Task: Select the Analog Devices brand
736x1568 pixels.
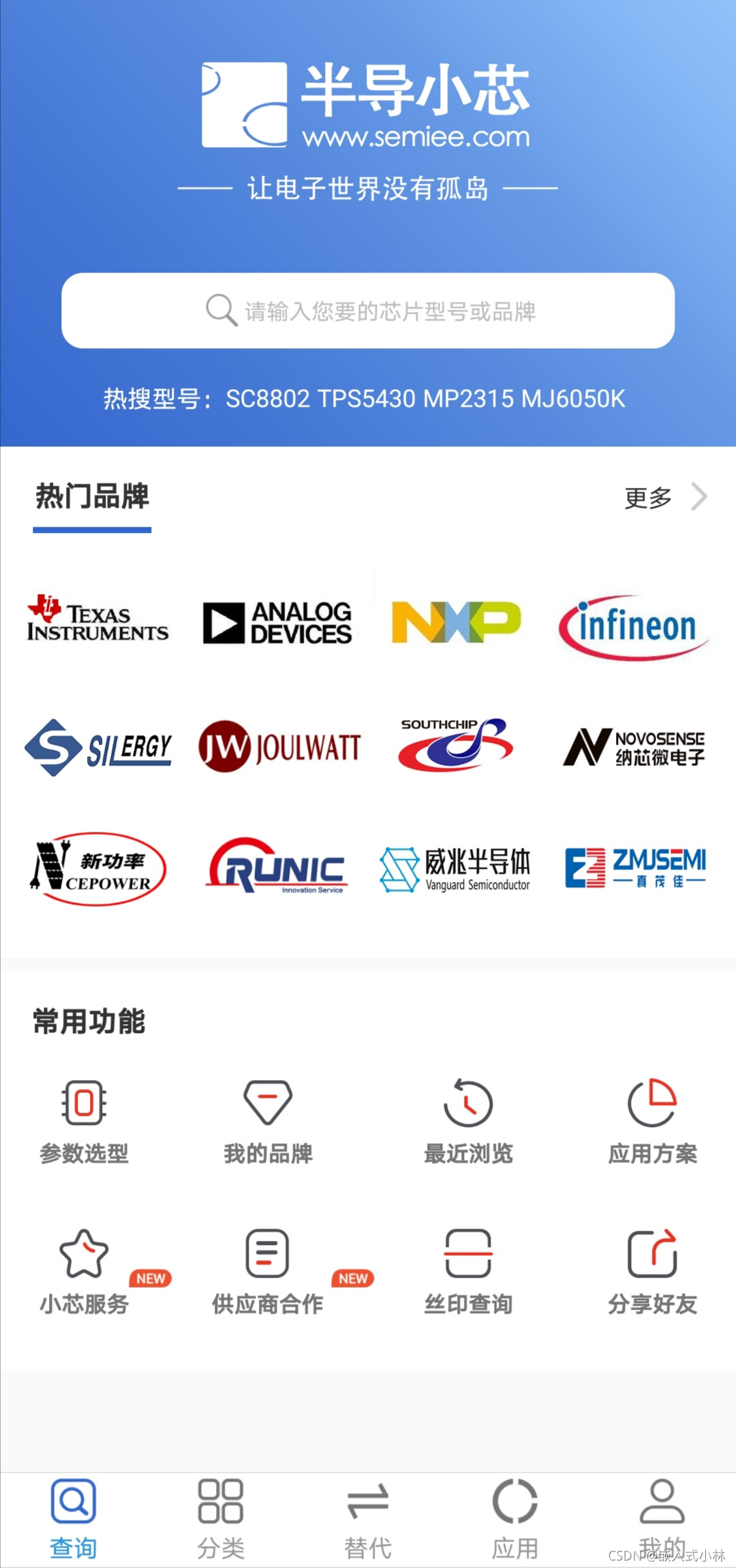Action: coord(277,622)
